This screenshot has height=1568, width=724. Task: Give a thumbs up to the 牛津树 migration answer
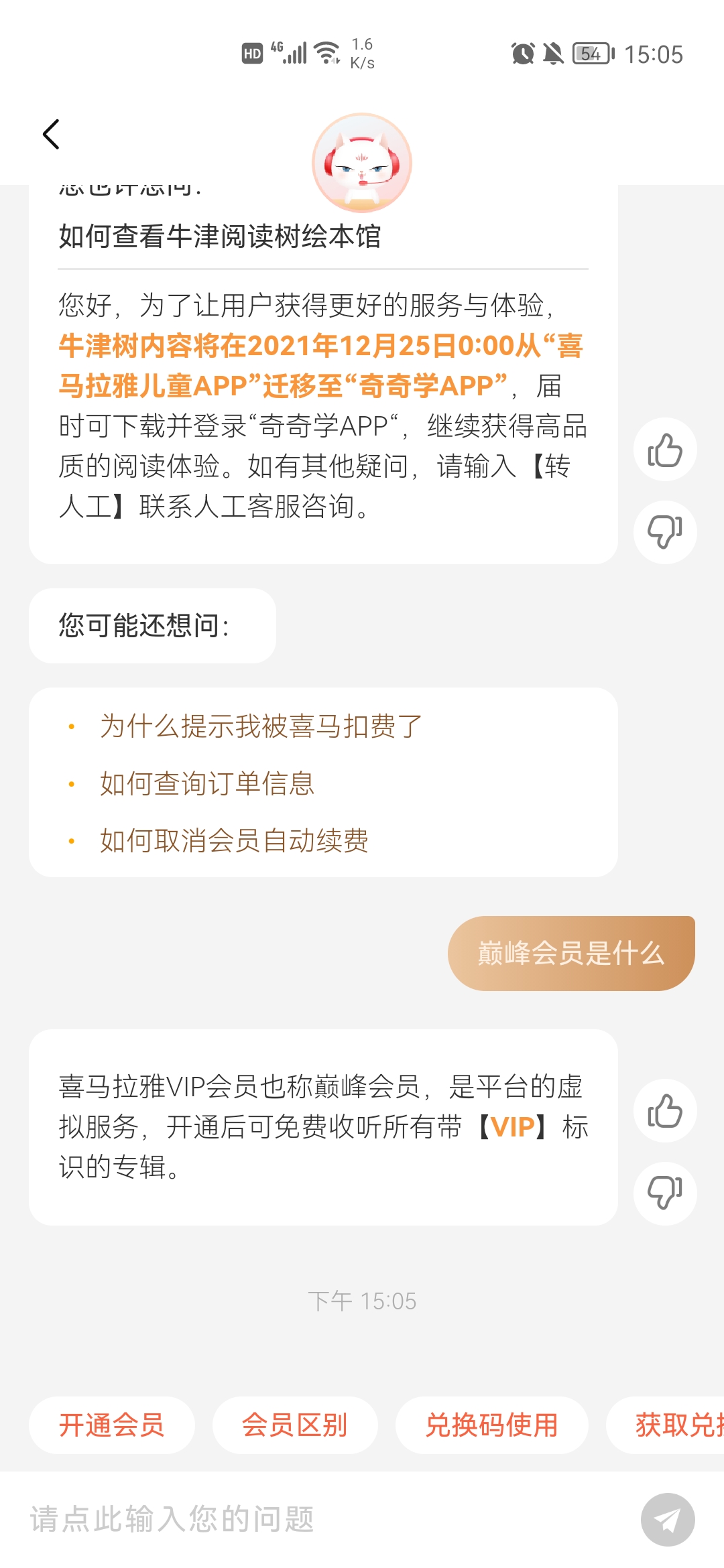click(664, 450)
